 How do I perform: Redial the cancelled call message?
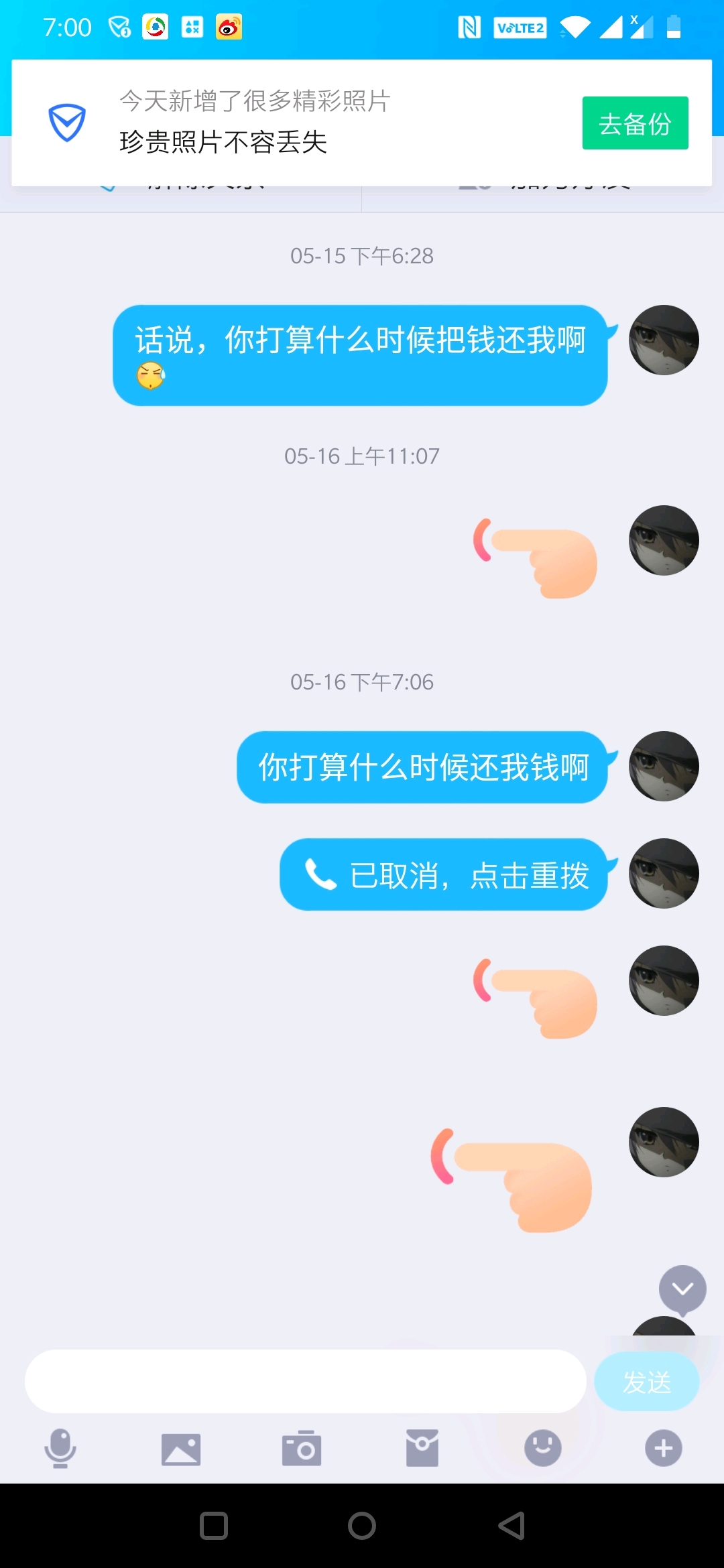tap(444, 874)
